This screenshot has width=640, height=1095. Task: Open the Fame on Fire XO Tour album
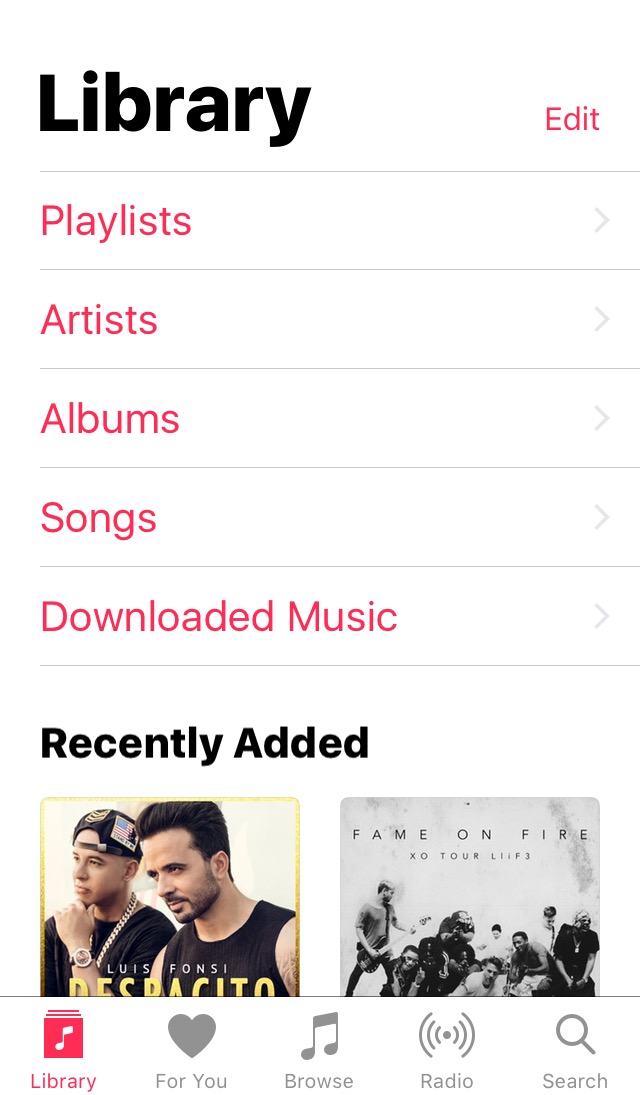click(x=470, y=895)
